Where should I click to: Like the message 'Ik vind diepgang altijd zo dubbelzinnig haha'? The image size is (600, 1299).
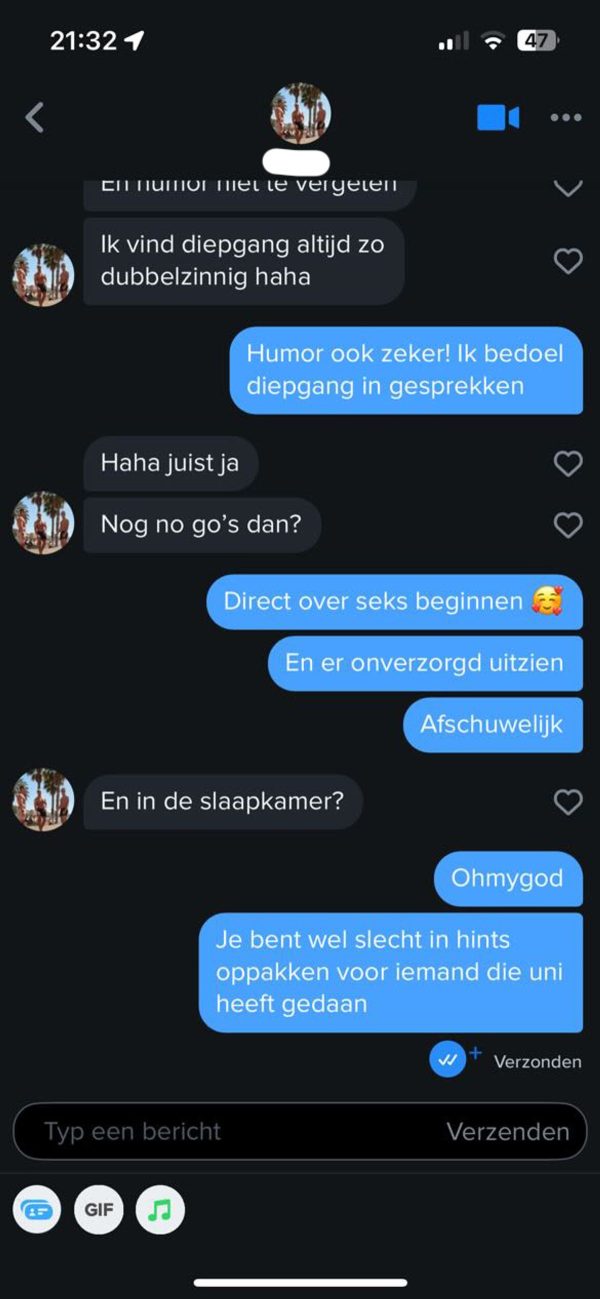tap(568, 262)
